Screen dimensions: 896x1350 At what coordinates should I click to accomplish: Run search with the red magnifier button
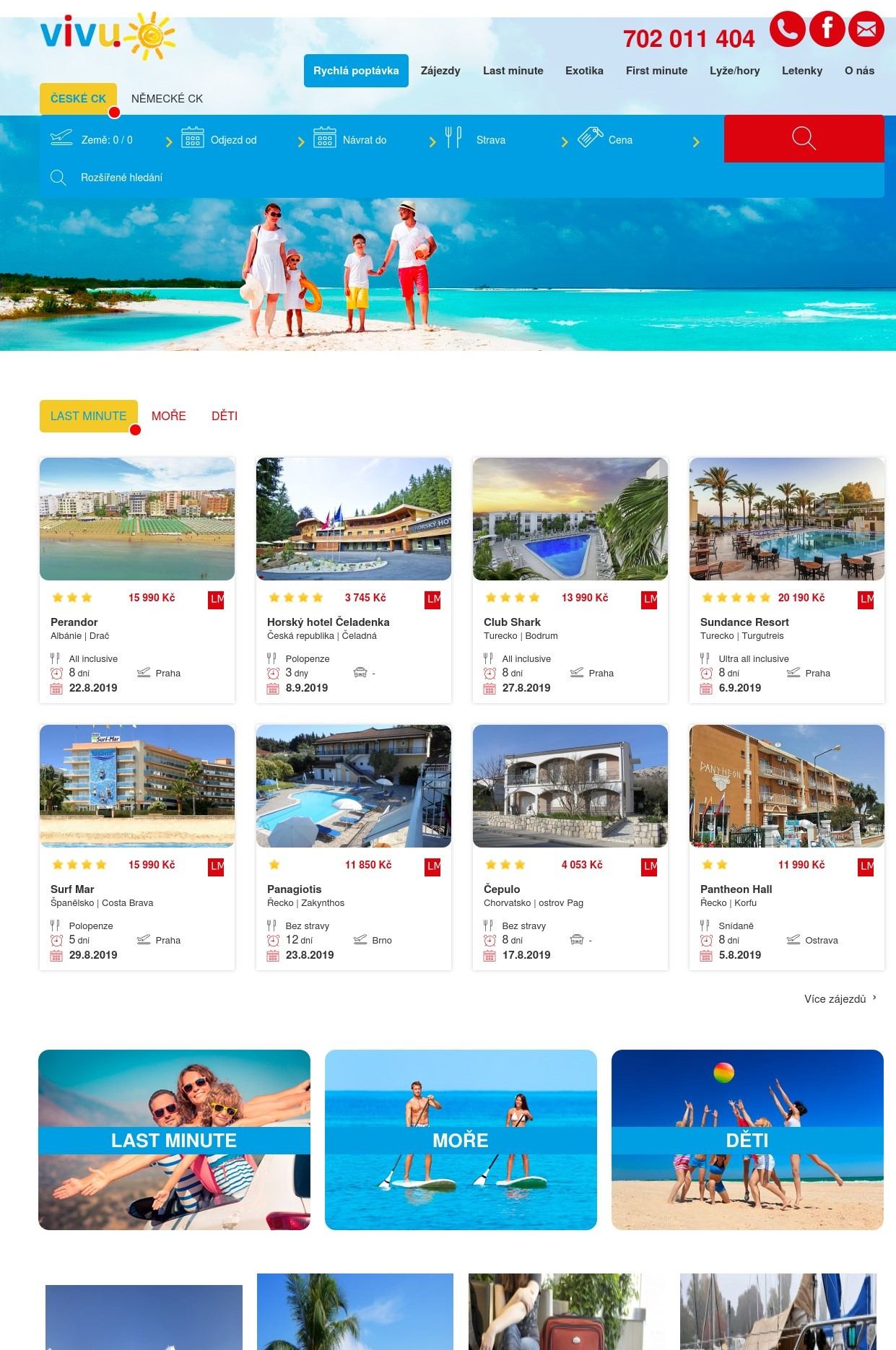pos(804,139)
